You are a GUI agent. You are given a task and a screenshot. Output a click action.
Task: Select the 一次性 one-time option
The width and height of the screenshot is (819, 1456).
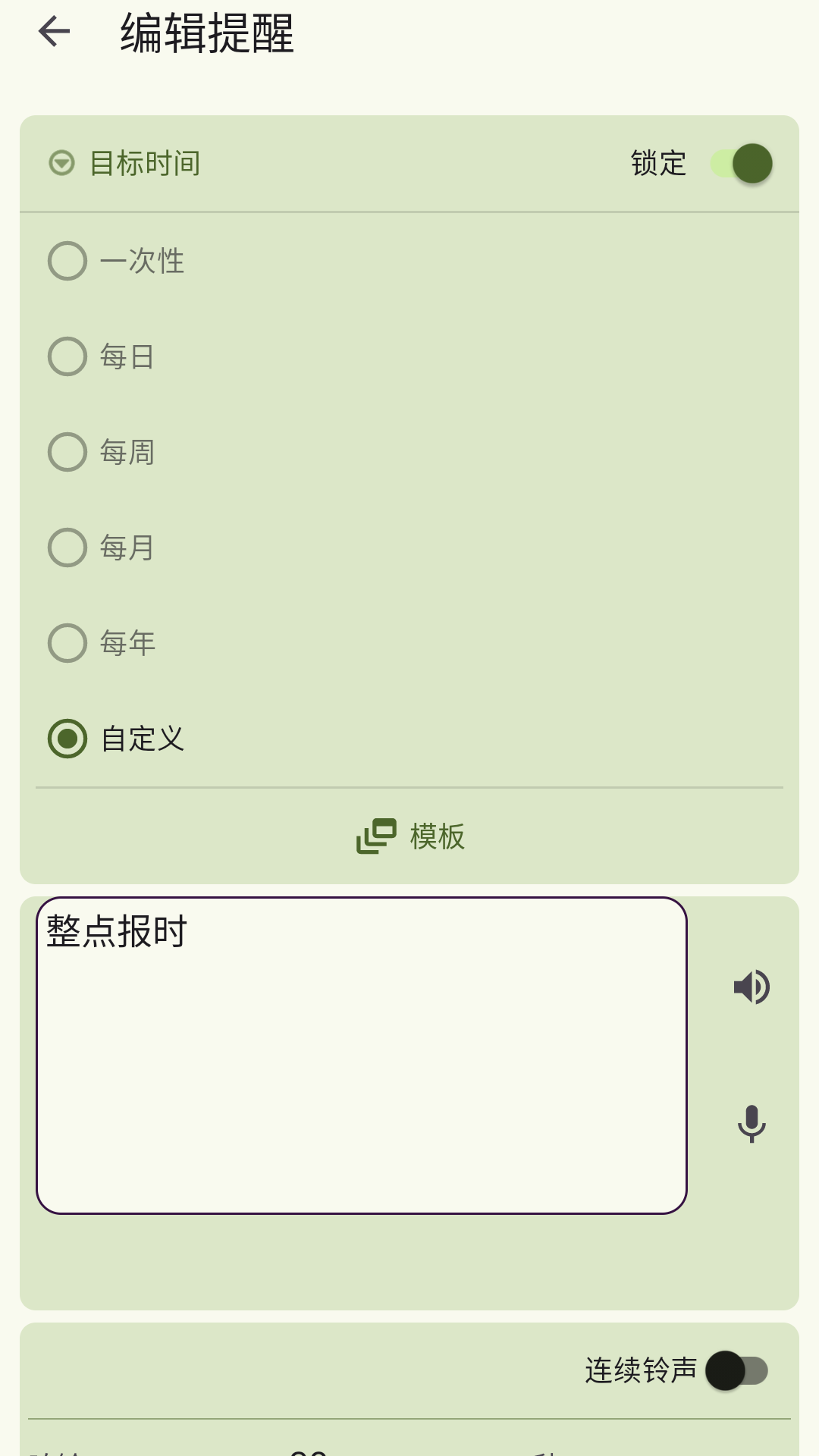click(67, 261)
